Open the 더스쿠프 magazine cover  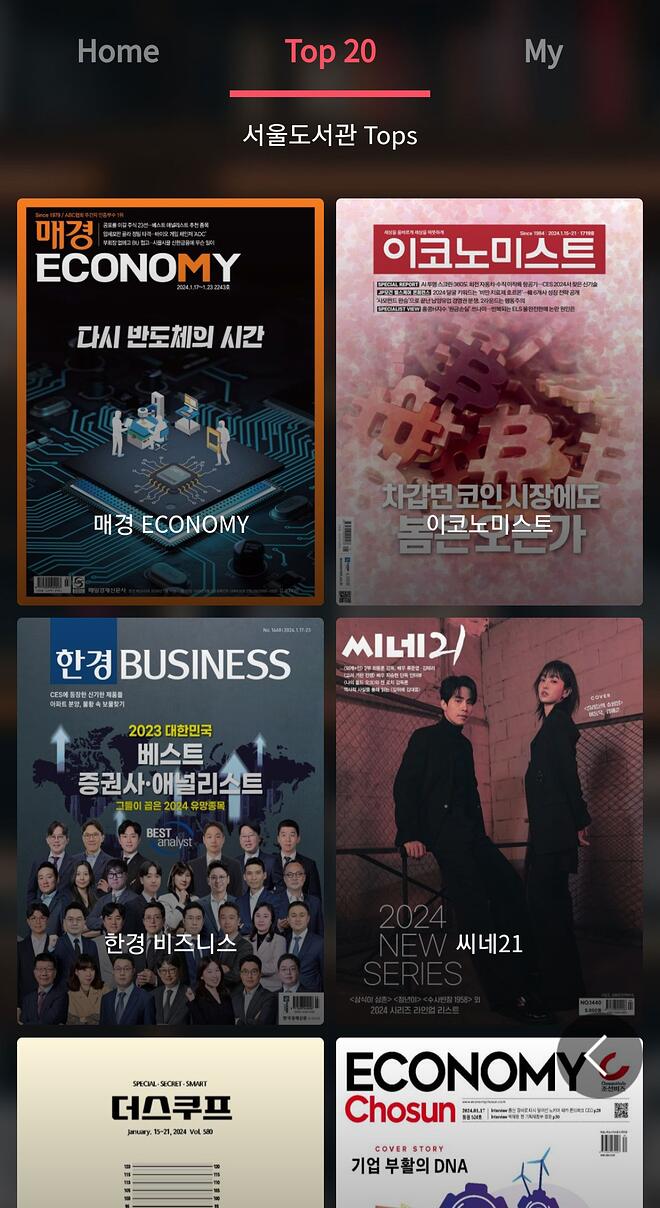click(170, 1122)
